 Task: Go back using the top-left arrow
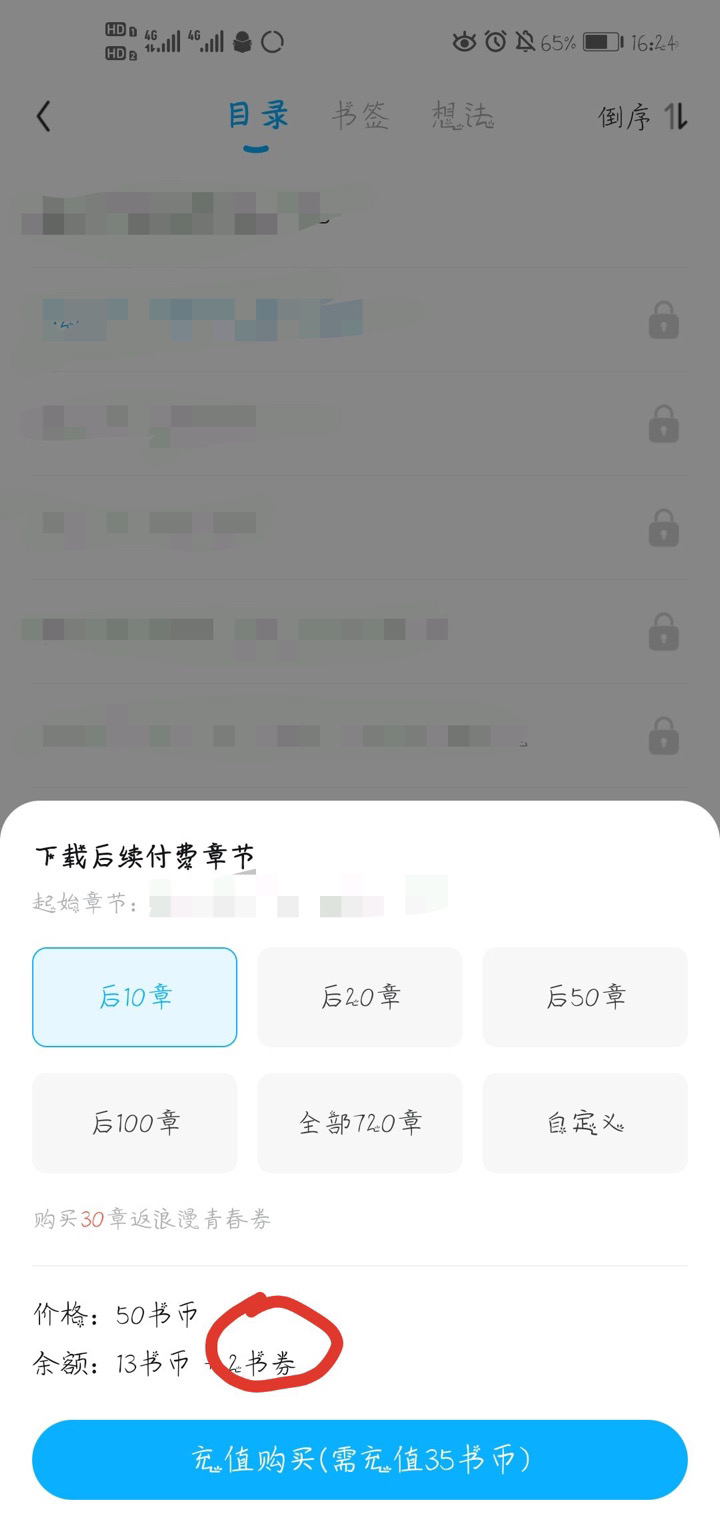click(x=43, y=117)
